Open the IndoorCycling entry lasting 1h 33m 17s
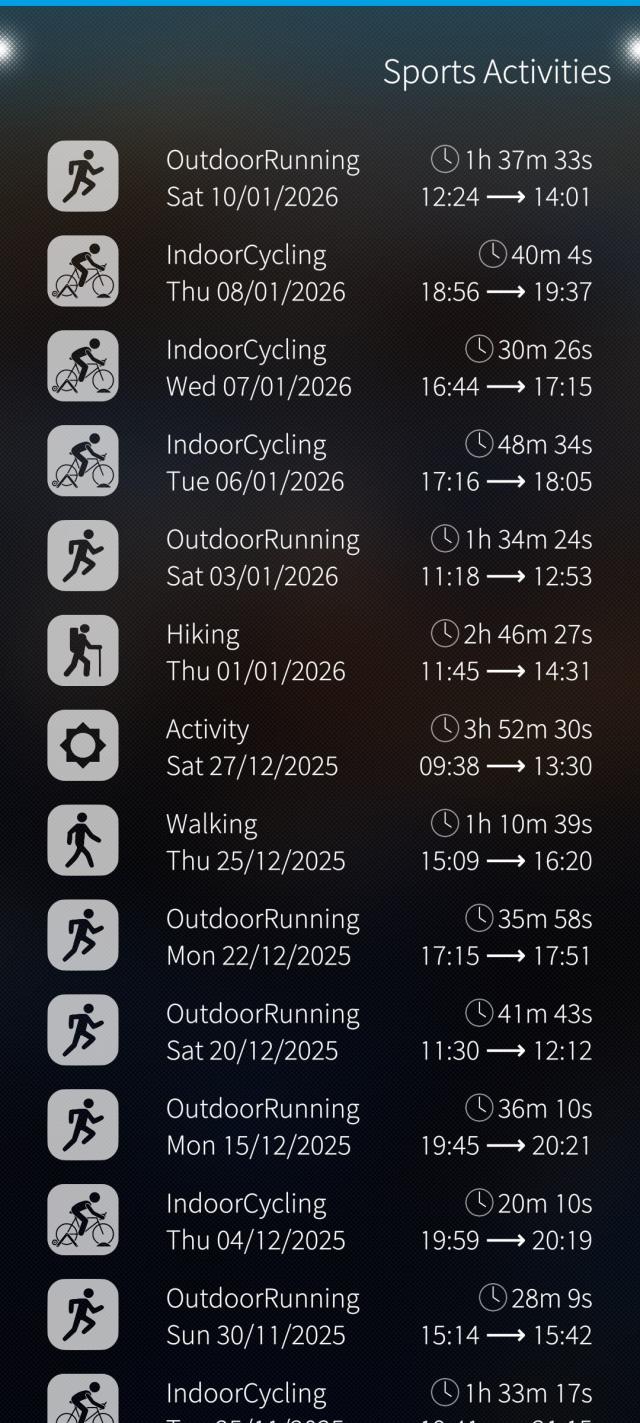 coord(320,1400)
